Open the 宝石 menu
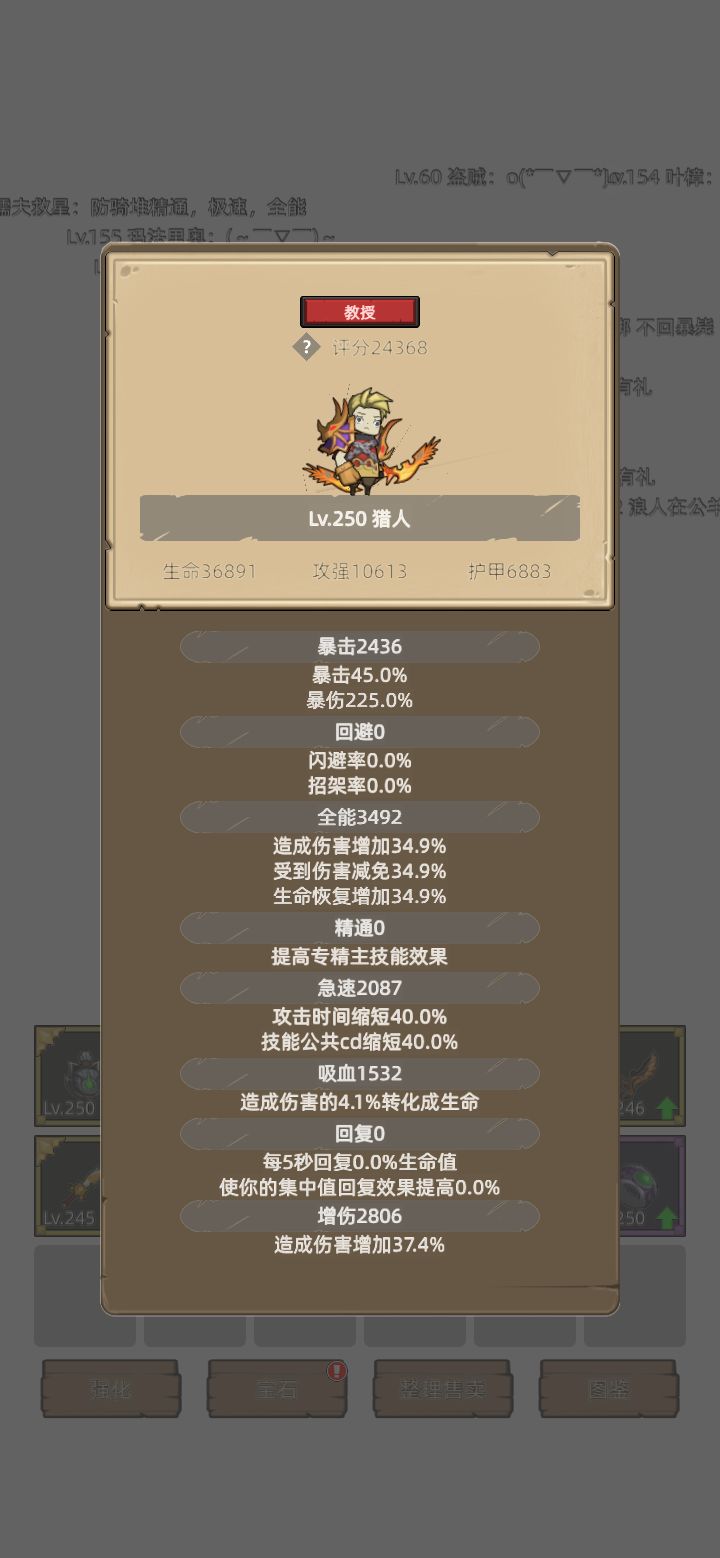The image size is (720, 1558). pyautogui.click(x=277, y=1390)
